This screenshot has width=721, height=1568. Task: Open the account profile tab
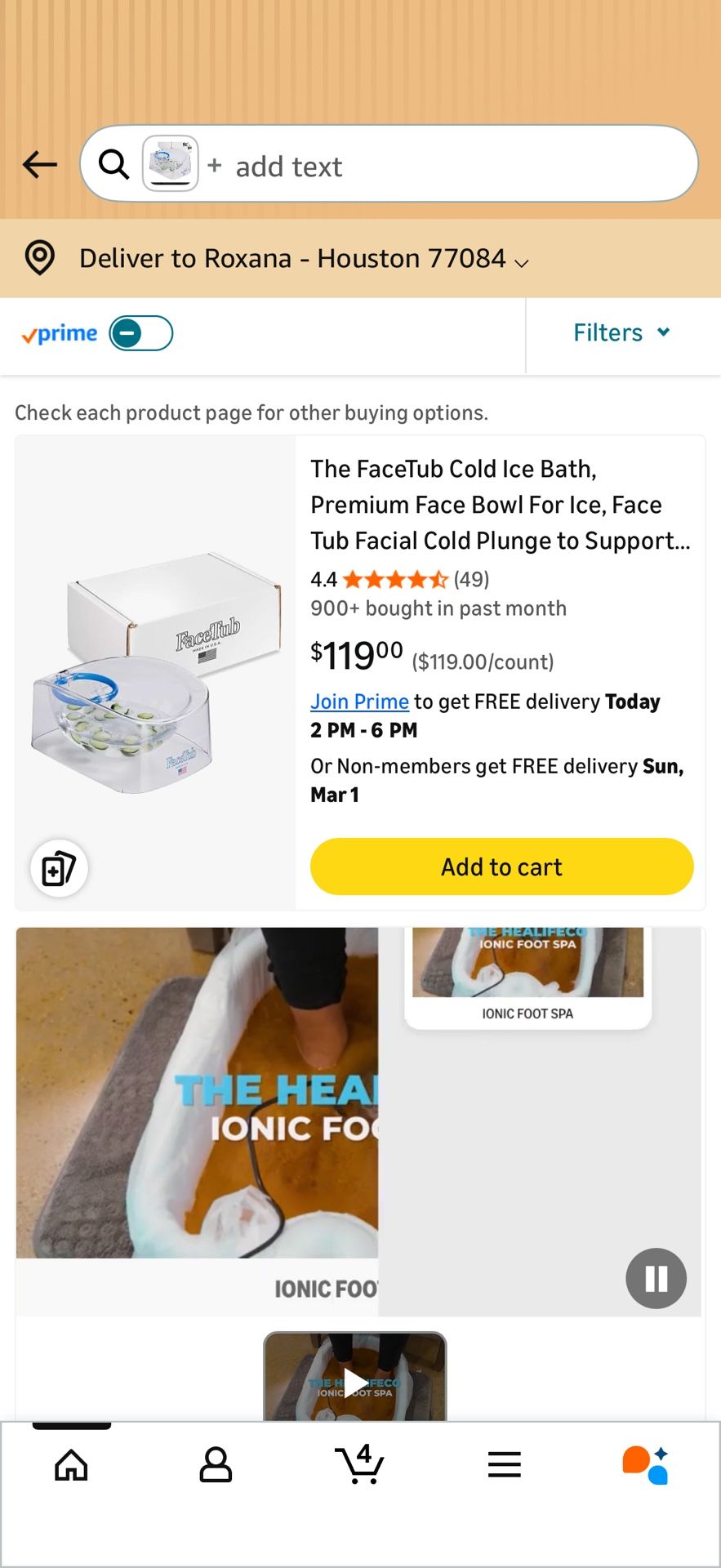[216, 1465]
